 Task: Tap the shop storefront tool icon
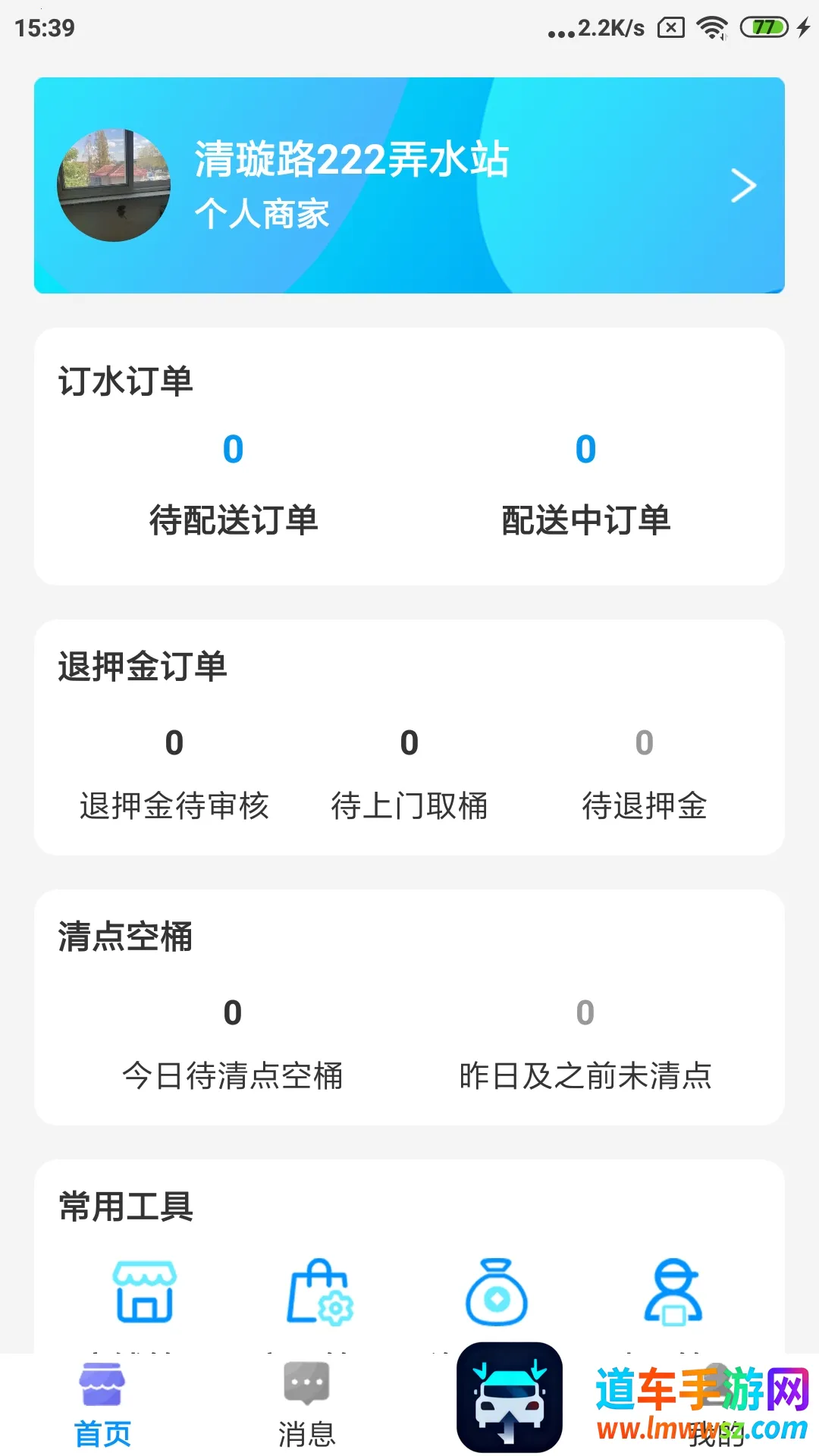[144, 1291]
